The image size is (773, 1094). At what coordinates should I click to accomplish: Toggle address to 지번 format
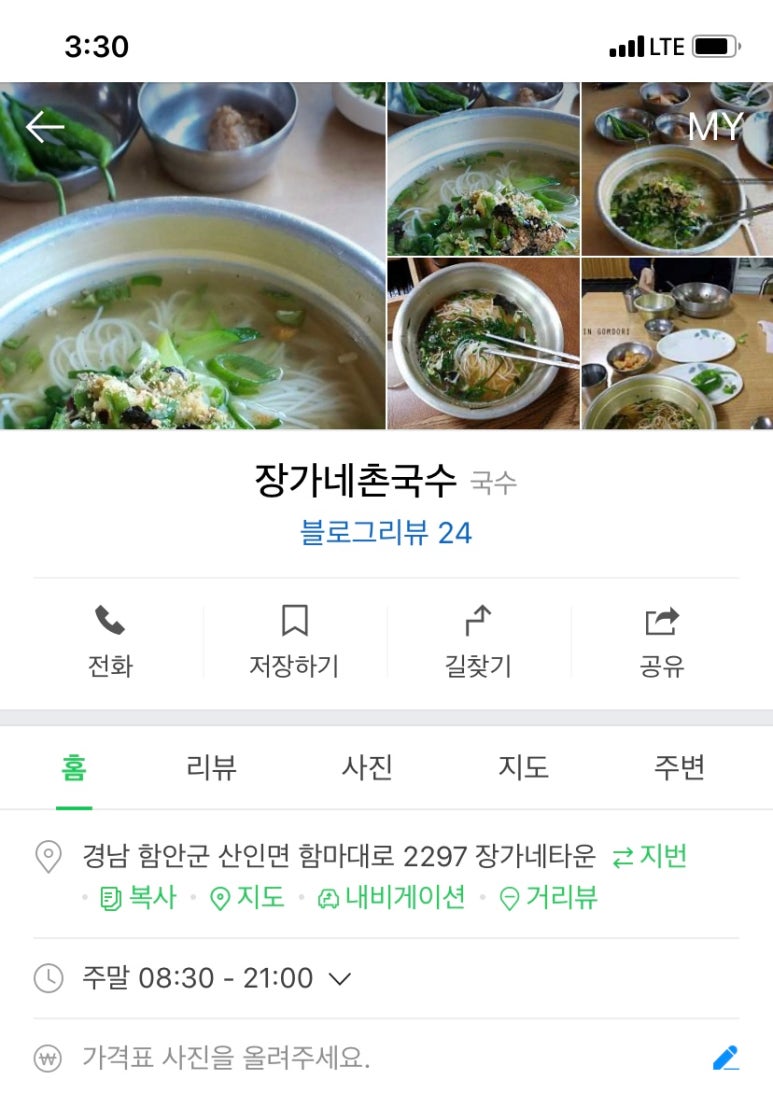650,857
